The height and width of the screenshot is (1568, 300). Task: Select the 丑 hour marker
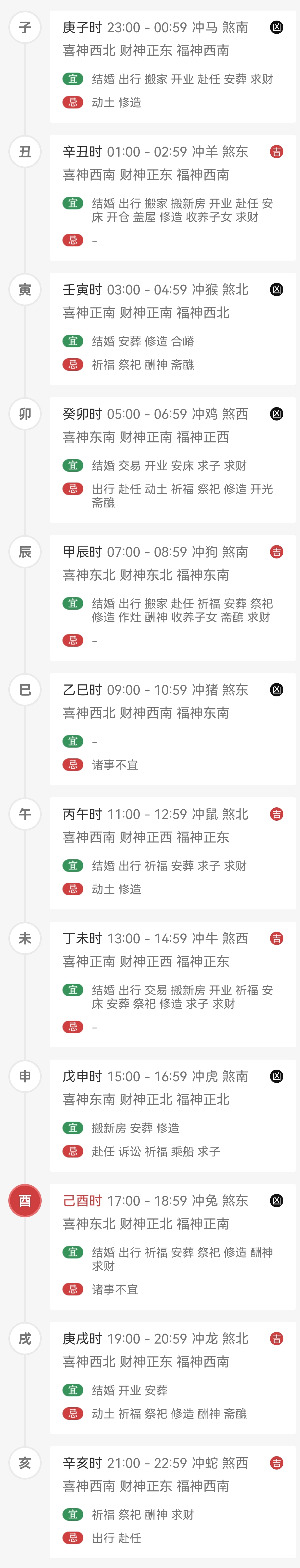[x=25, y=152]
